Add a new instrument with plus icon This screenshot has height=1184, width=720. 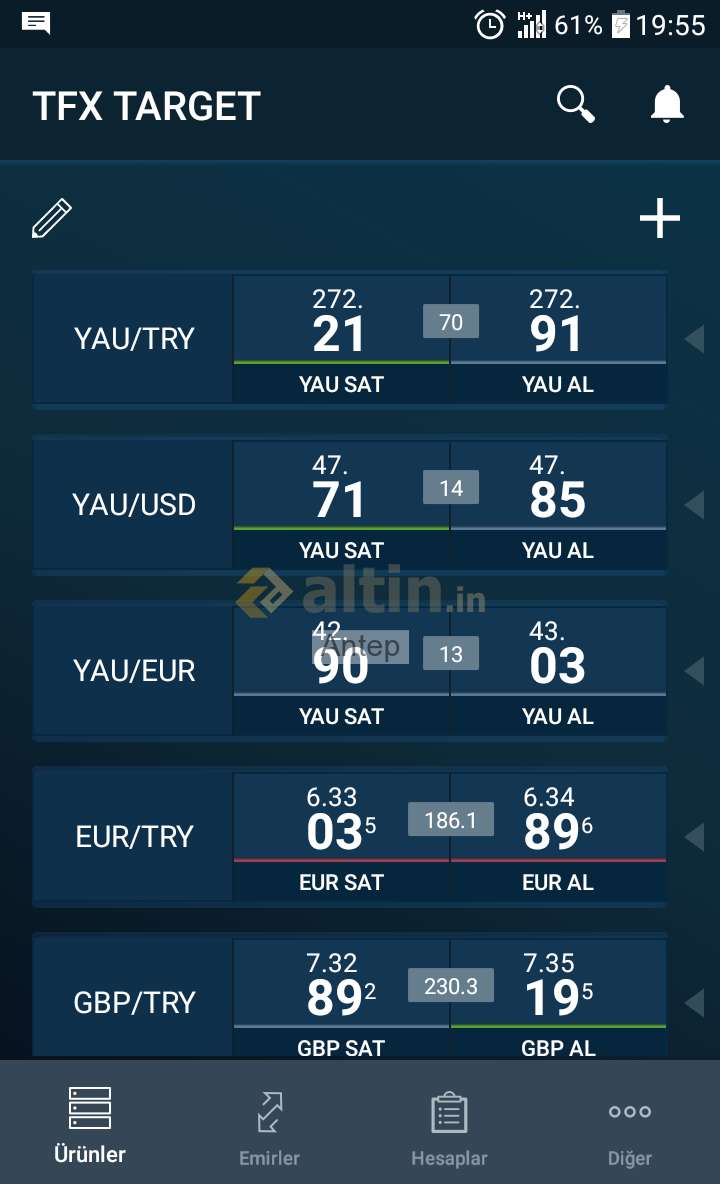coord(660,218)
